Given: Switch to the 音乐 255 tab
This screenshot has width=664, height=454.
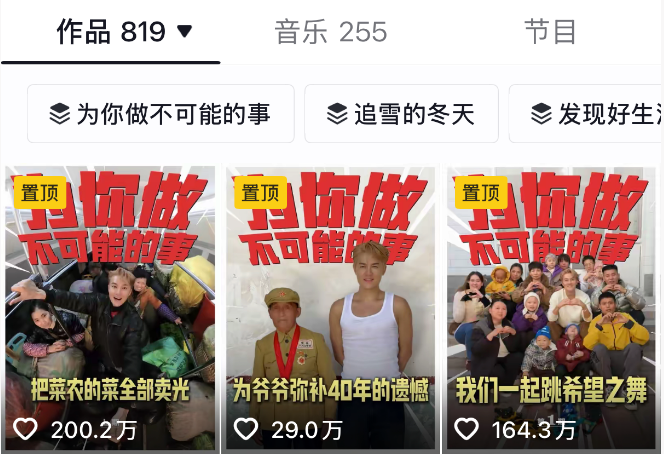Looking at the screenshot, I should coord(331,32).
